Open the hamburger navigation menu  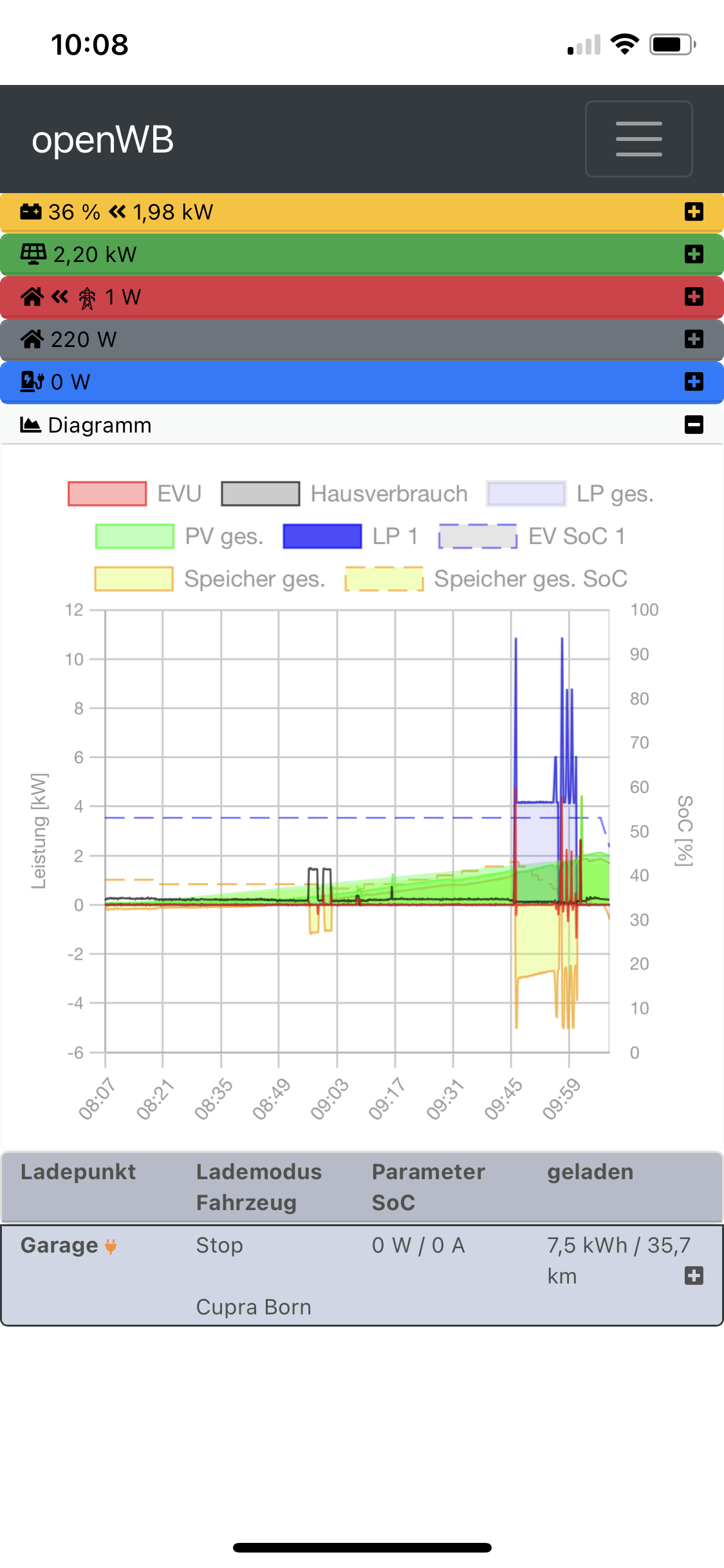tap(638, 139)
